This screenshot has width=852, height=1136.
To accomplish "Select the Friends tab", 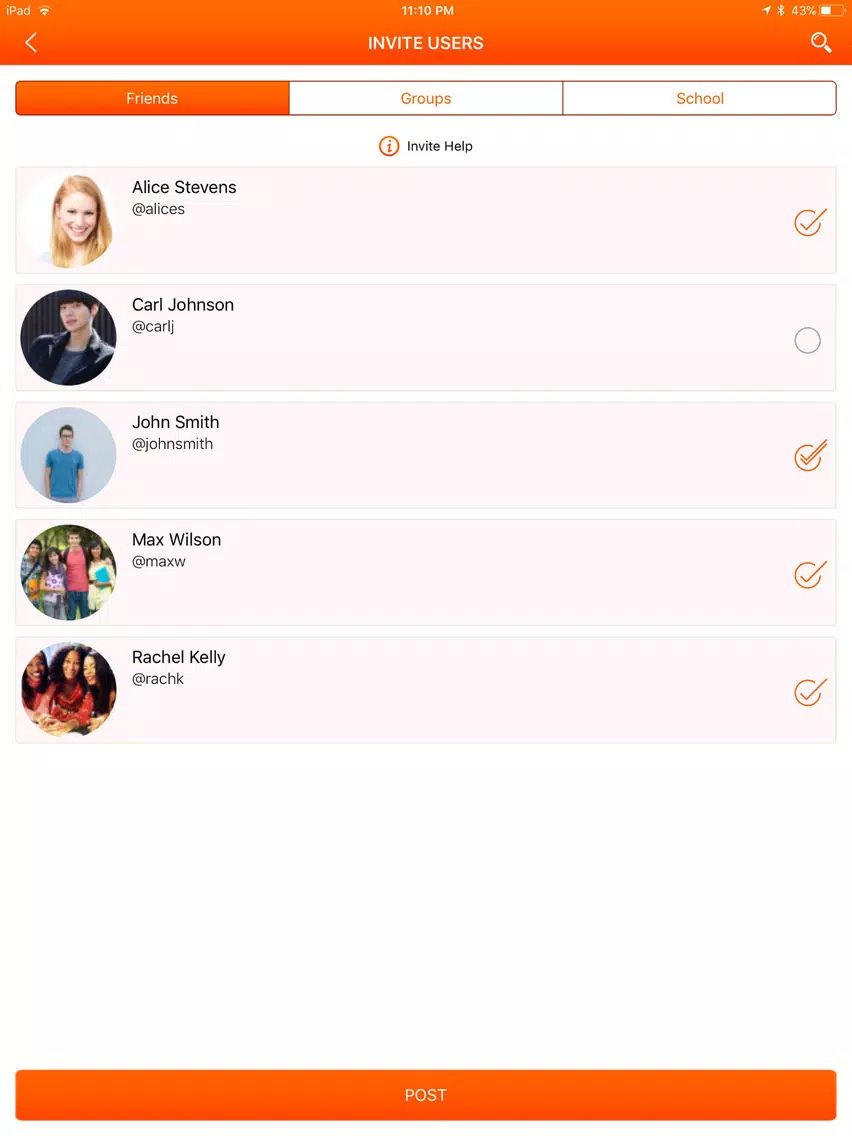I will (152, 98).
